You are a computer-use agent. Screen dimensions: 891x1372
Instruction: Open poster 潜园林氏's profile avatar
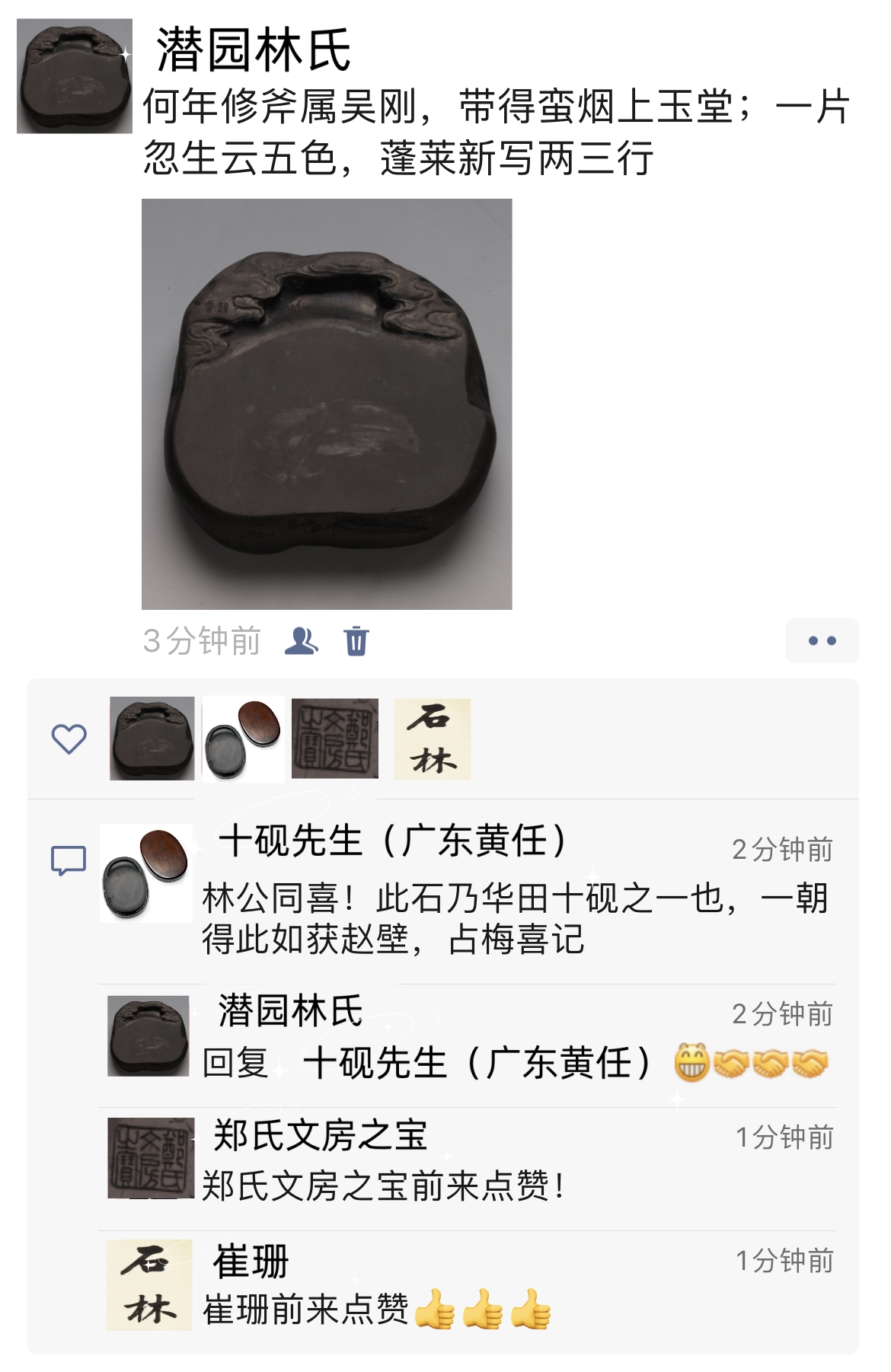coord(74,76)
